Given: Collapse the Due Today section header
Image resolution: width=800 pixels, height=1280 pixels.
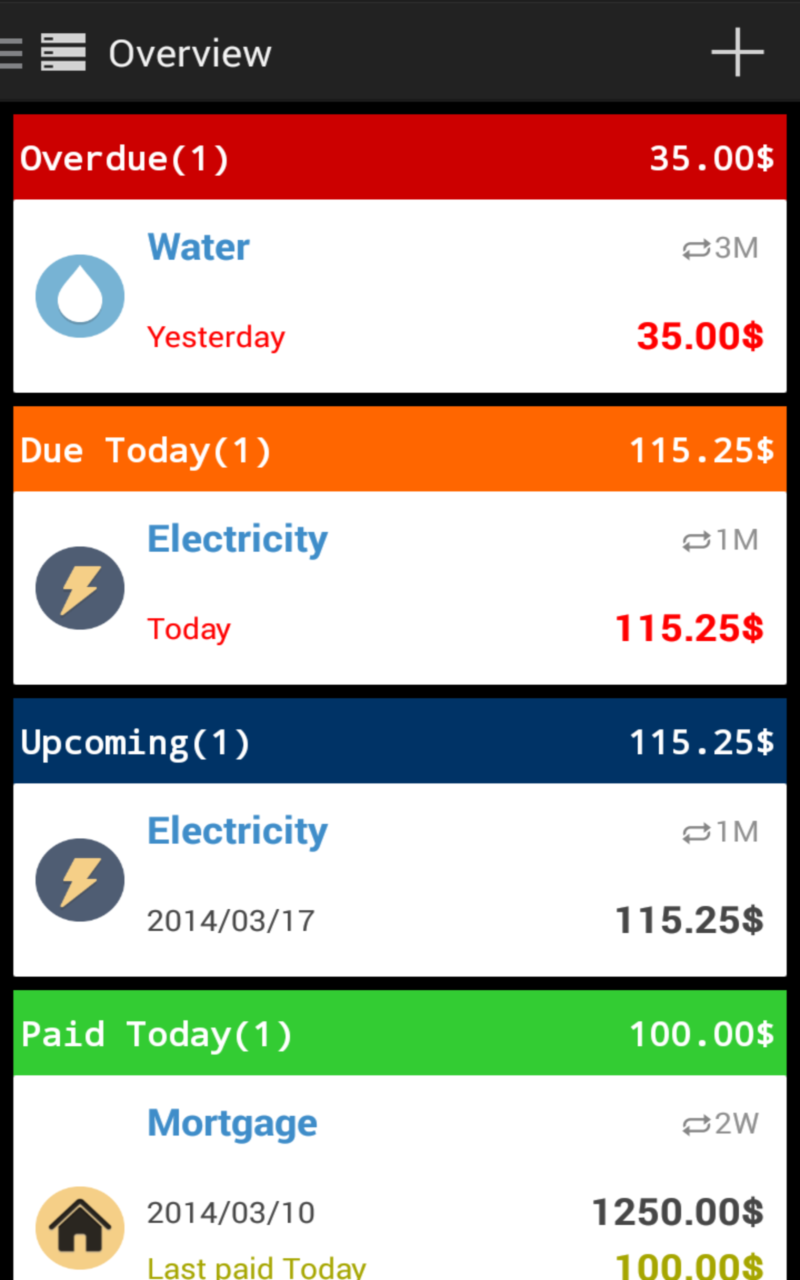Looking at the screenshot, I should [x=400, y=449].
